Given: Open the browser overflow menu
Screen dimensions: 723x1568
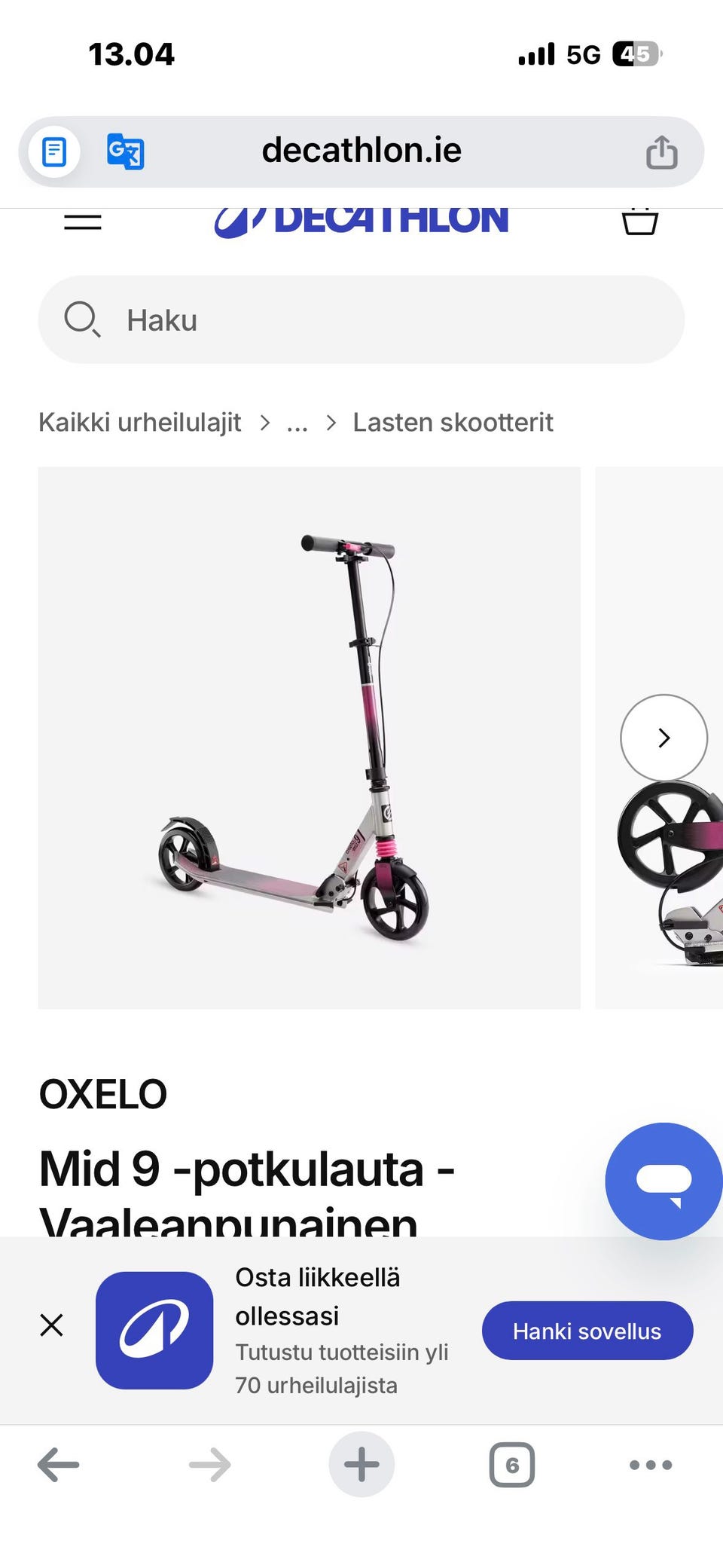Looking at the screenshot, I should tap(651, 1465).
